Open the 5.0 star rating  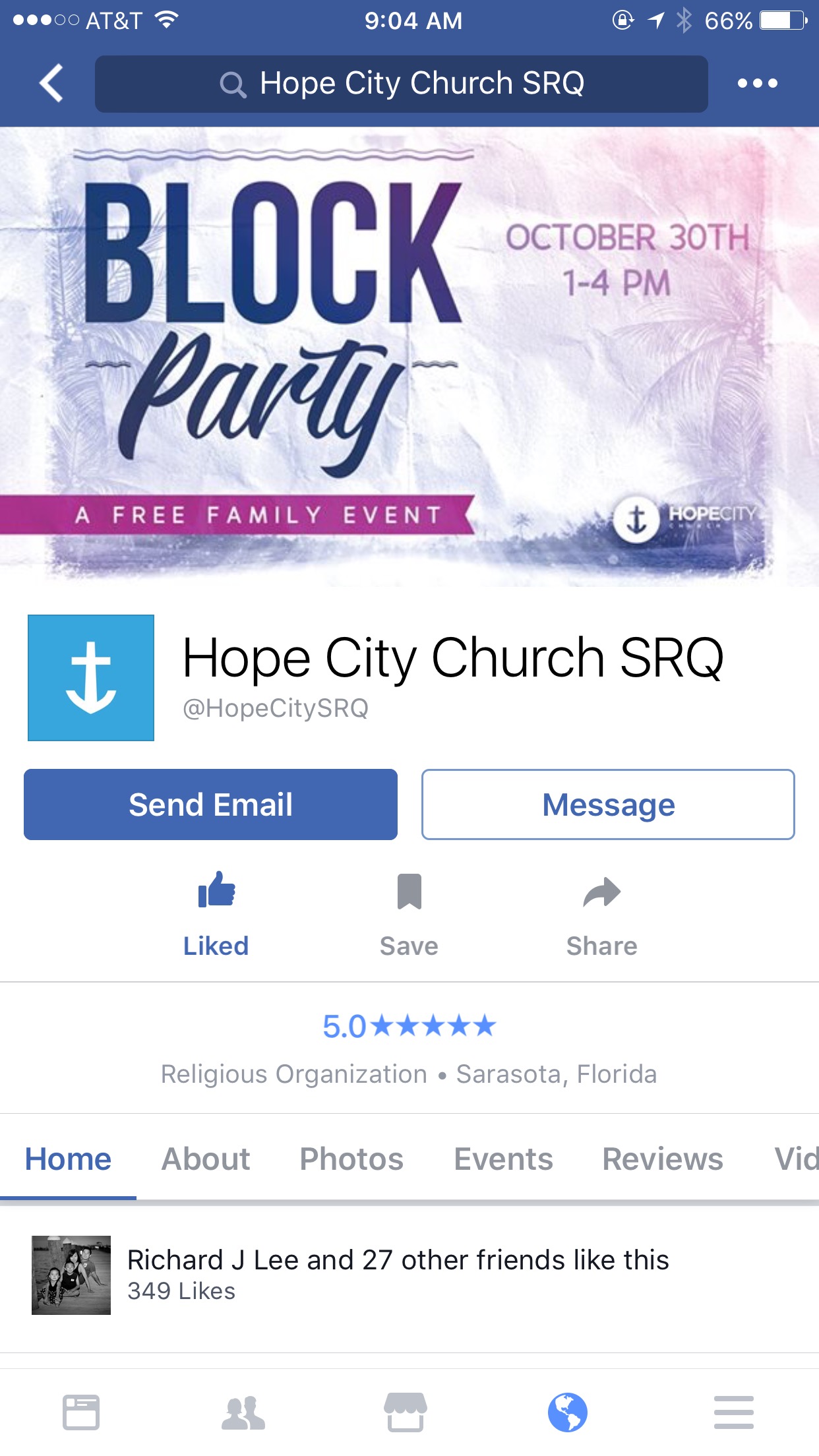click(x=409, y=1026)
